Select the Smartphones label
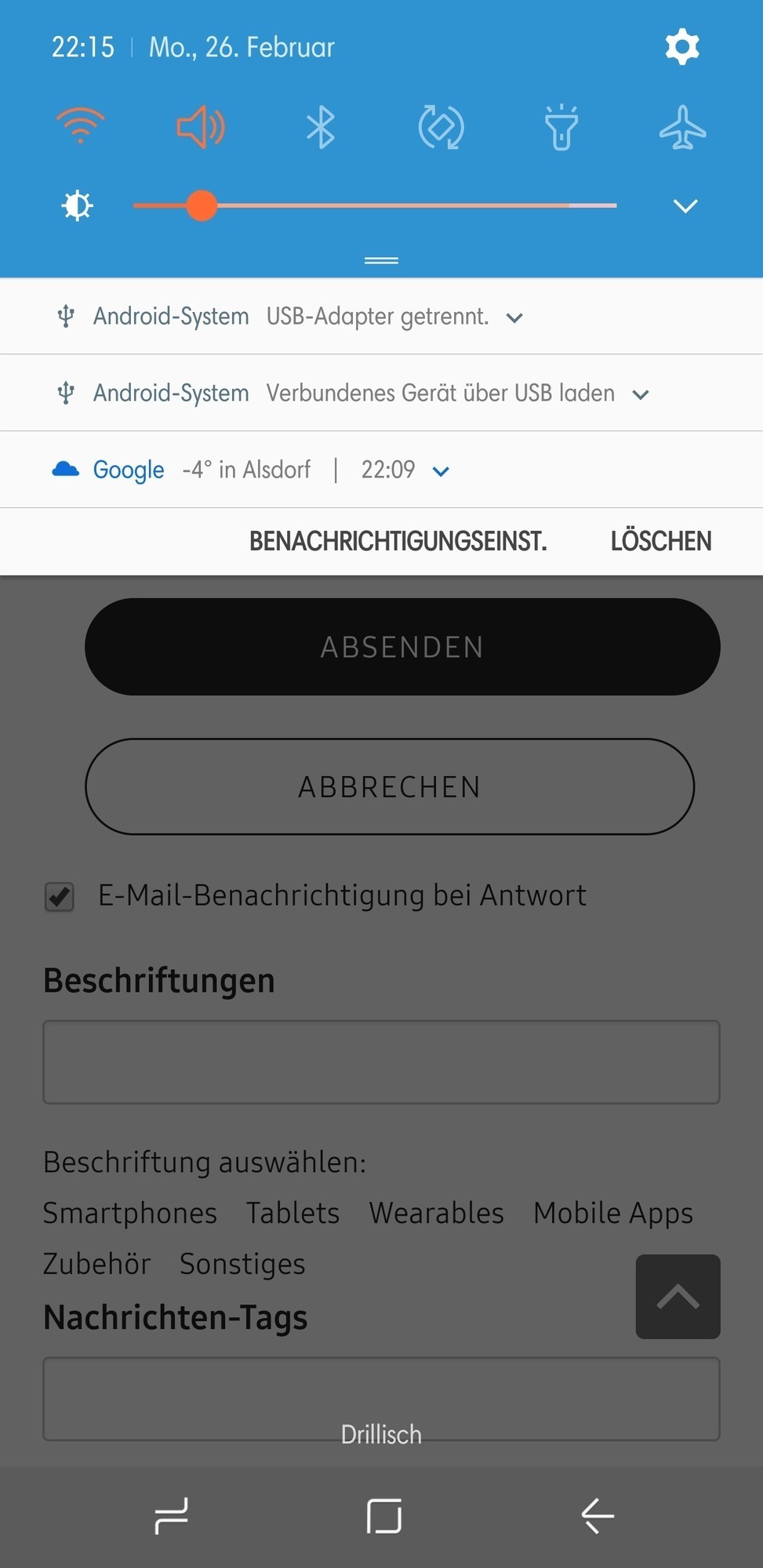Viewport: 763px width, 1568px height. click(130, 1213)
